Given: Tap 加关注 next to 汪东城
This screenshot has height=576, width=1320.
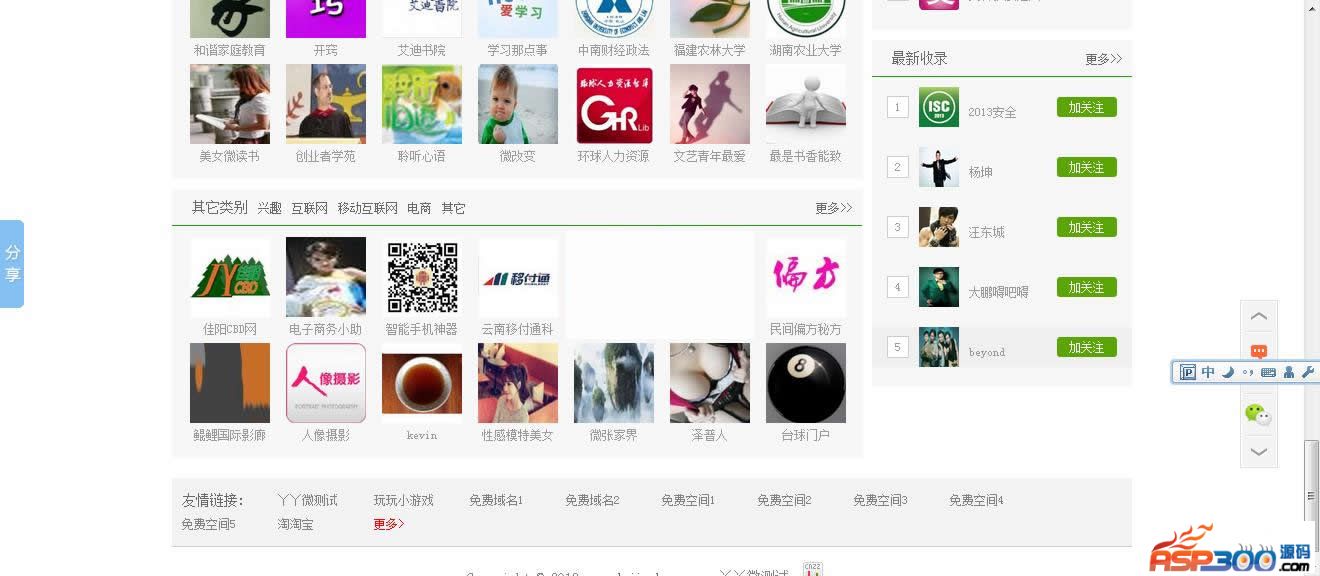Looking at the screenshot, I should (x=1086, y=227).
